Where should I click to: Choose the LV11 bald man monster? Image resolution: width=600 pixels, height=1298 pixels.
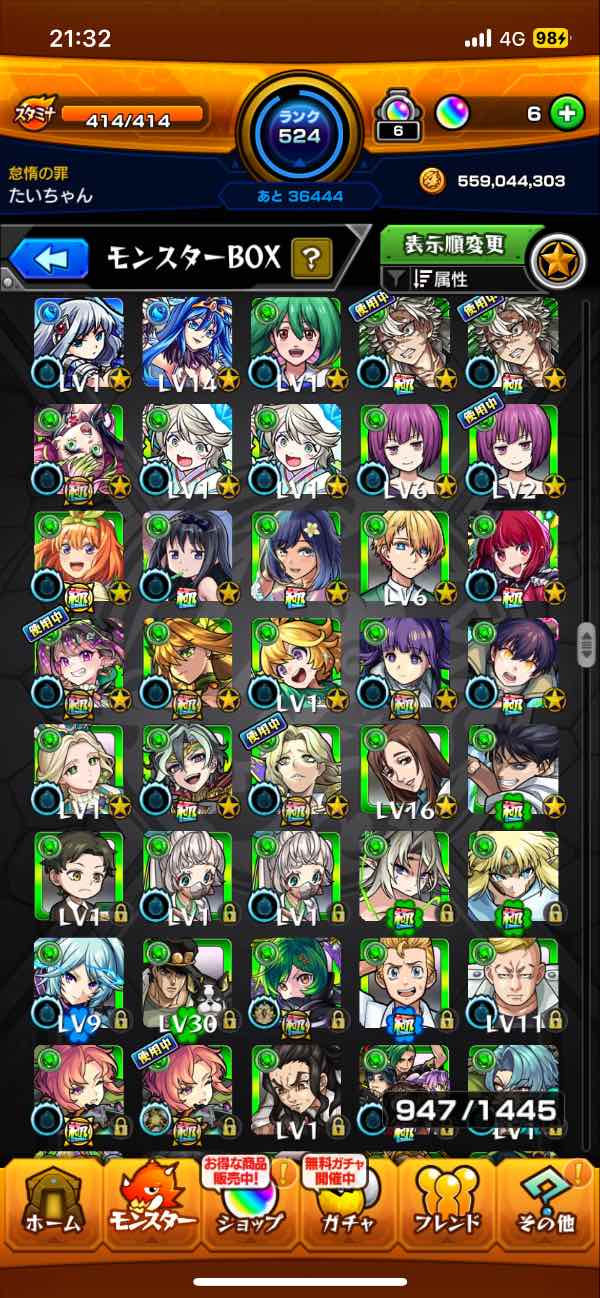tap(513, 985)
